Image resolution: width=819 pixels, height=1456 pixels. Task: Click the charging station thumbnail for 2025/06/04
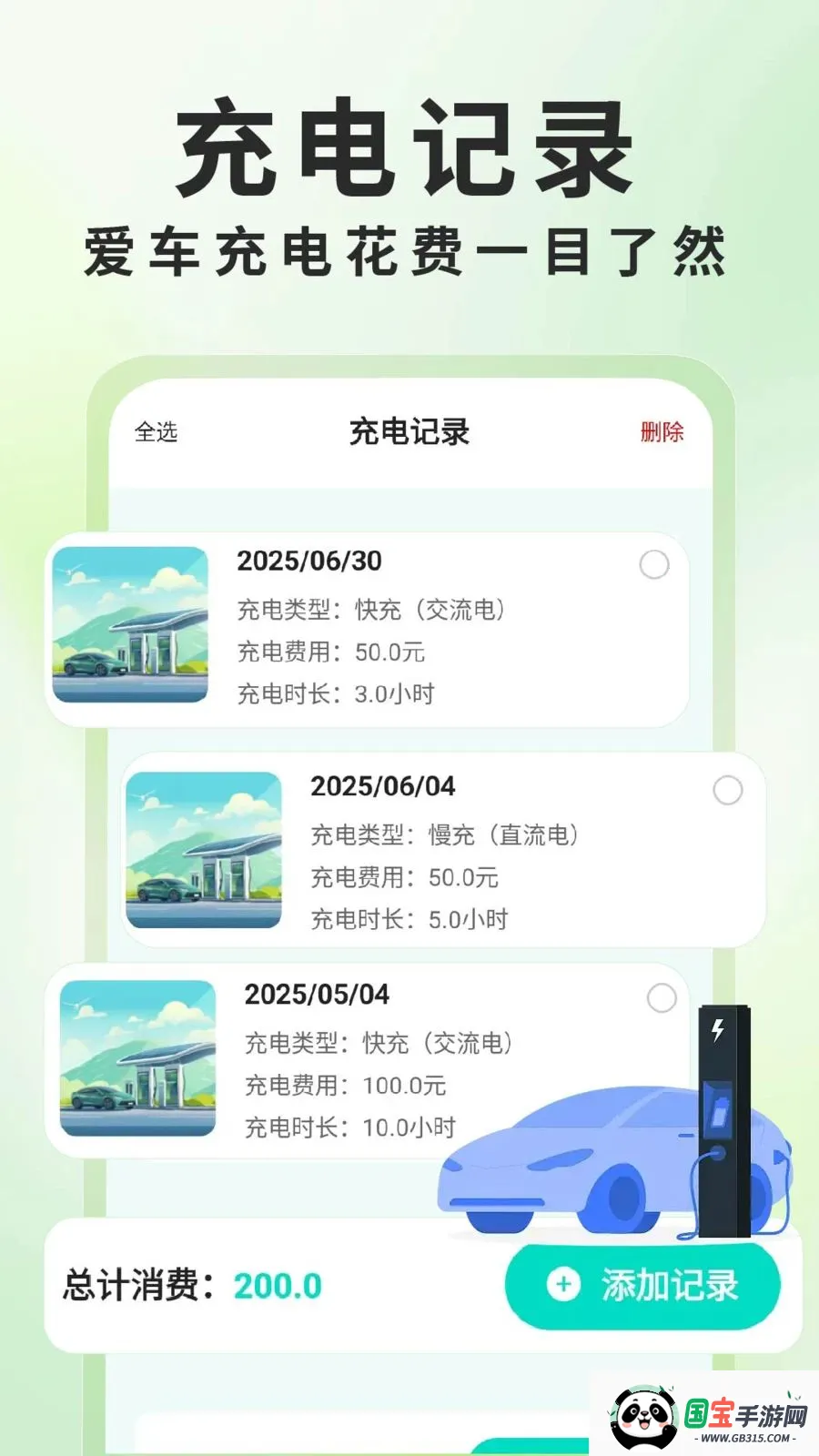[x=204, y=848]
